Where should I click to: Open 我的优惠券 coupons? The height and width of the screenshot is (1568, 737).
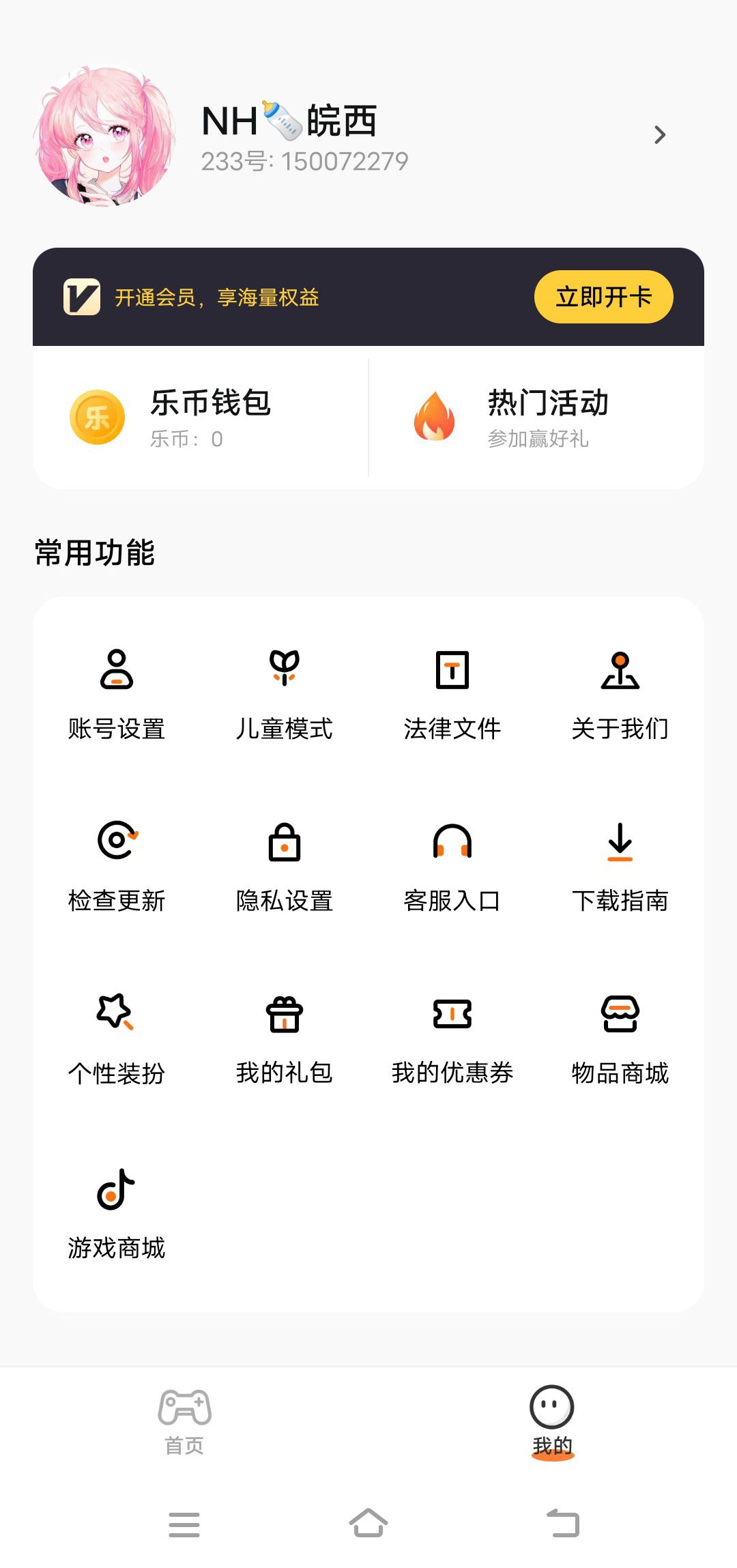[x=452, y=1037]
